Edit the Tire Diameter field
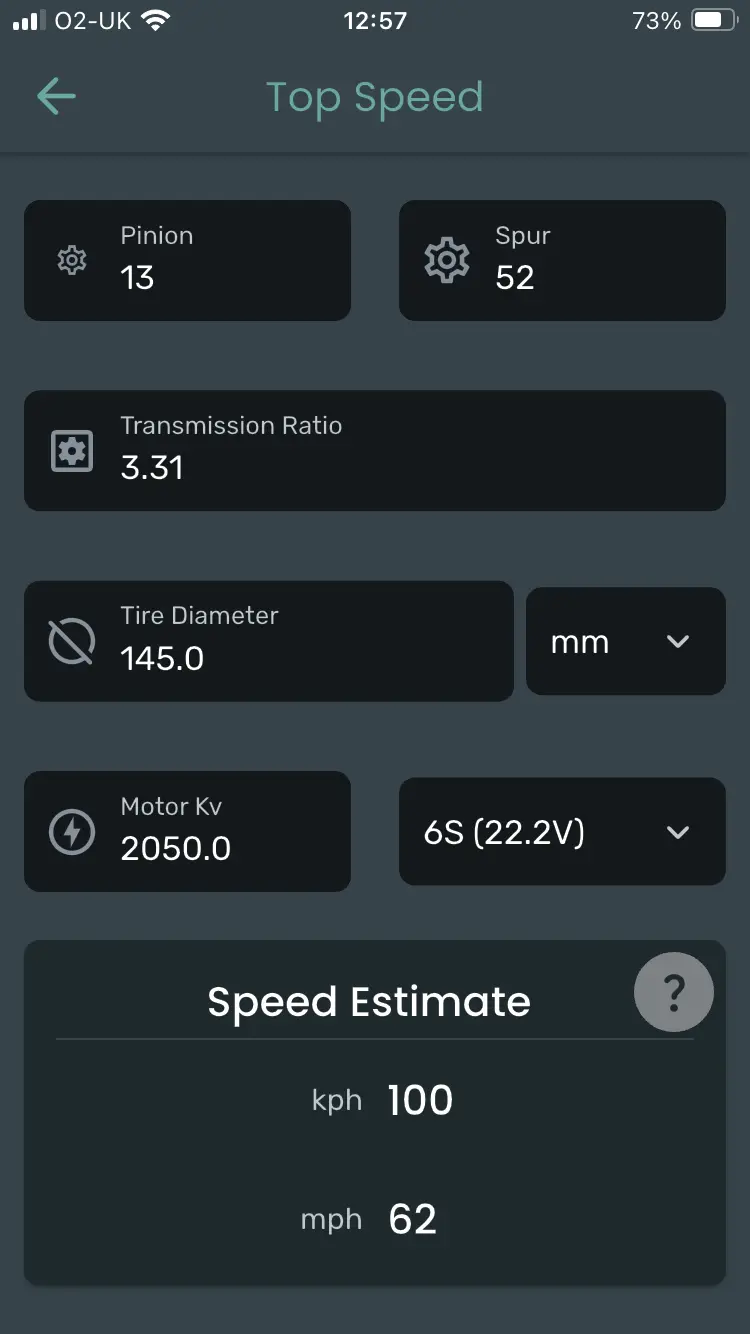The image size is (750, 1334). point(269,641)
